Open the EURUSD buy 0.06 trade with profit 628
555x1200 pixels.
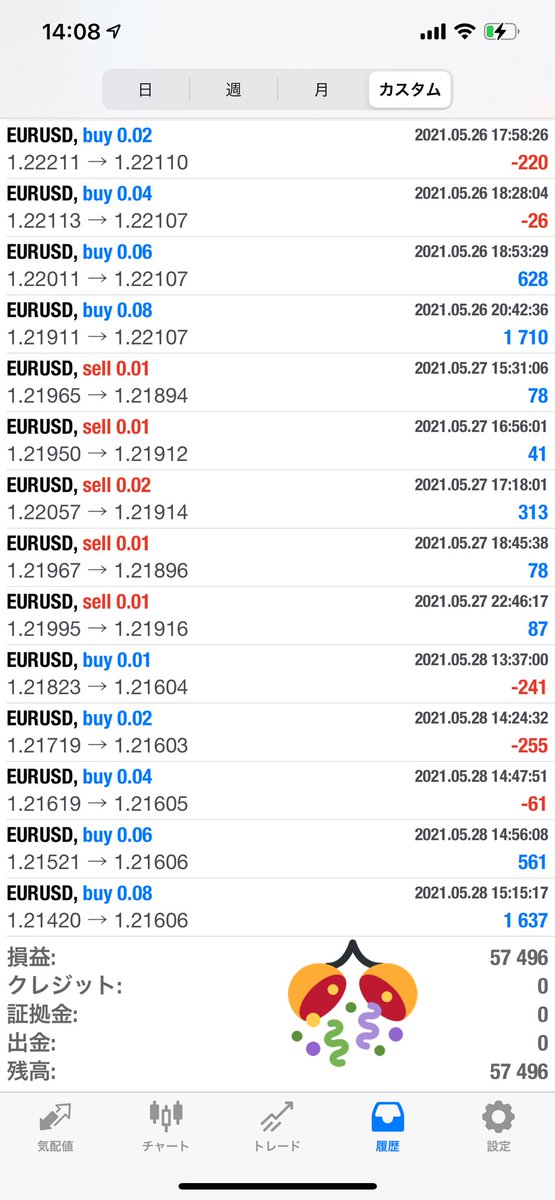coord(277,266)
